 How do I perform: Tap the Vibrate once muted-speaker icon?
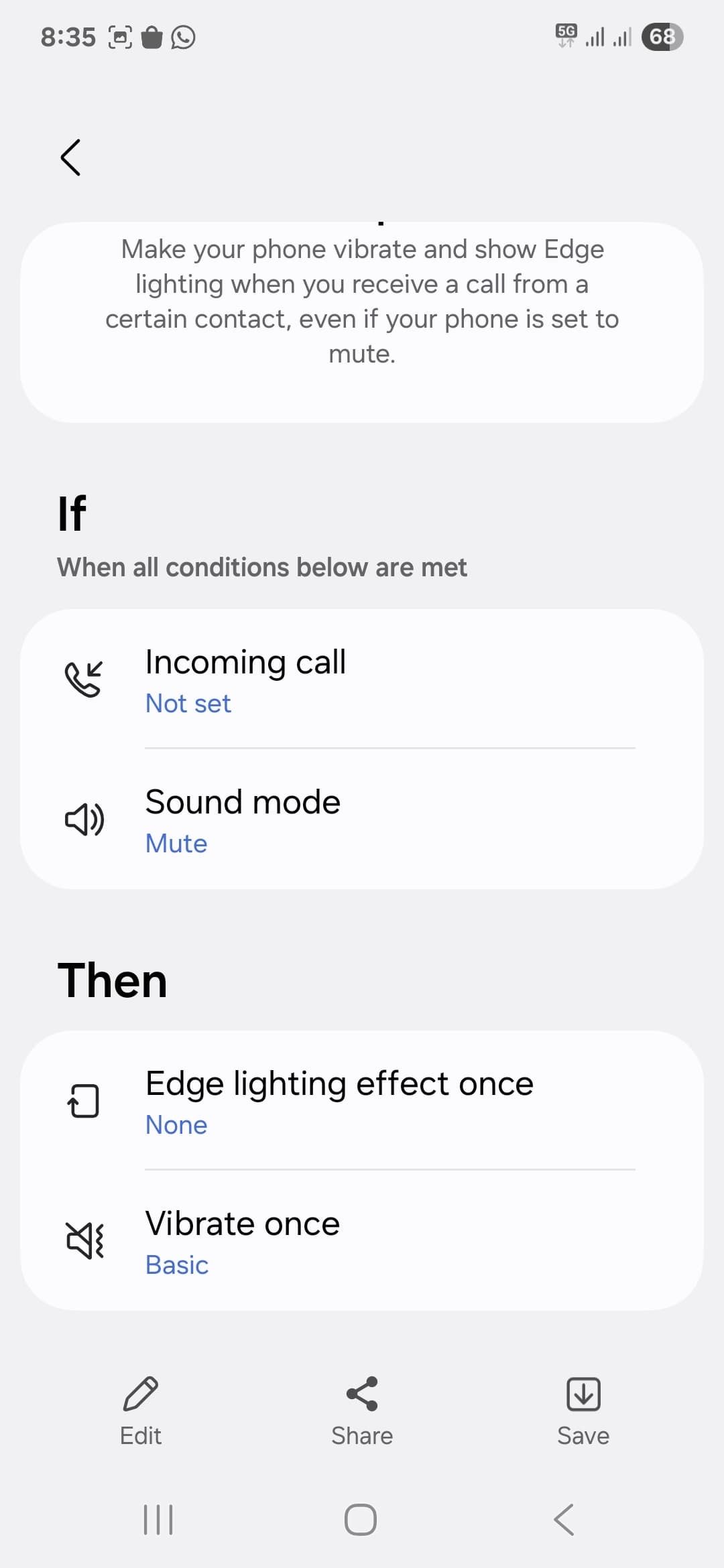click(x=83, y=1240)
